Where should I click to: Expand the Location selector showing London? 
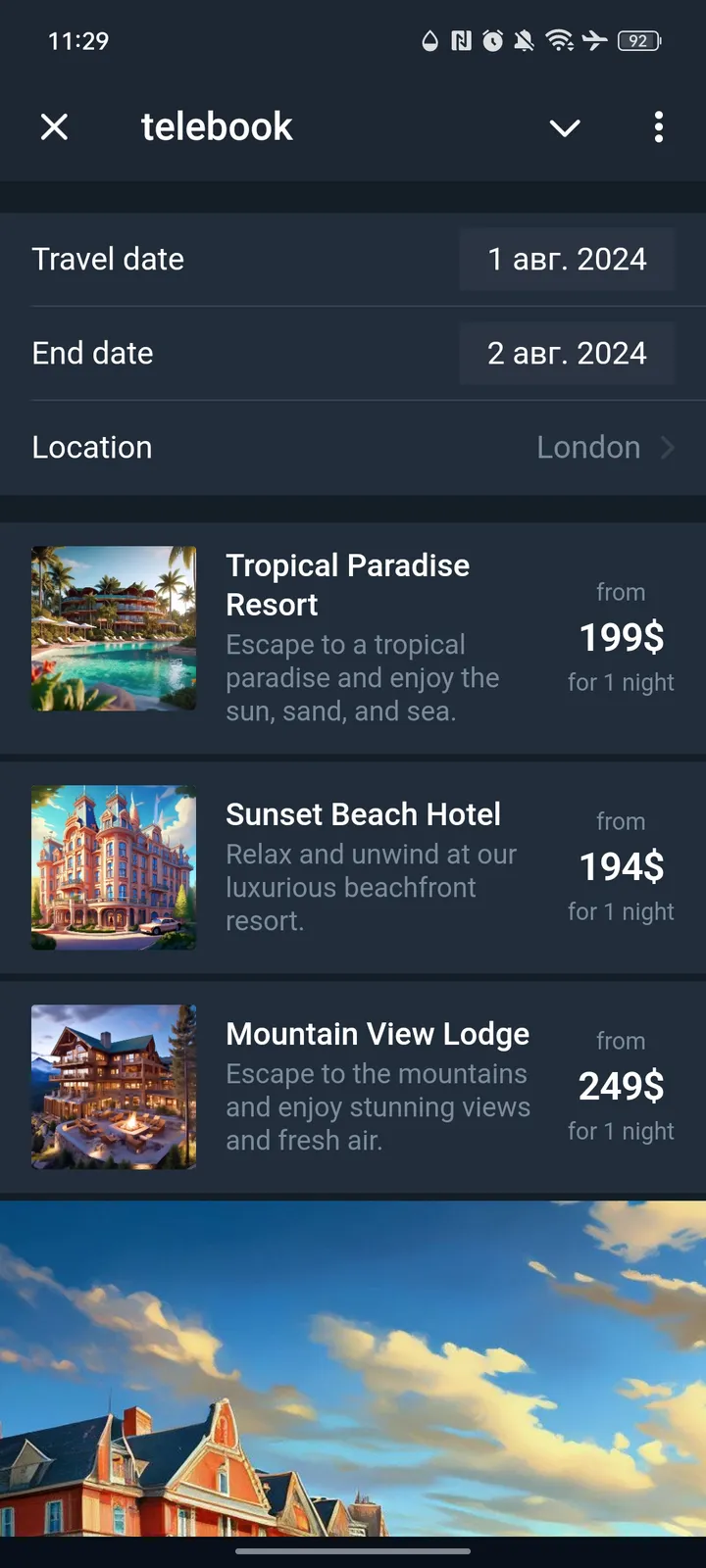[x=588, y=447]
